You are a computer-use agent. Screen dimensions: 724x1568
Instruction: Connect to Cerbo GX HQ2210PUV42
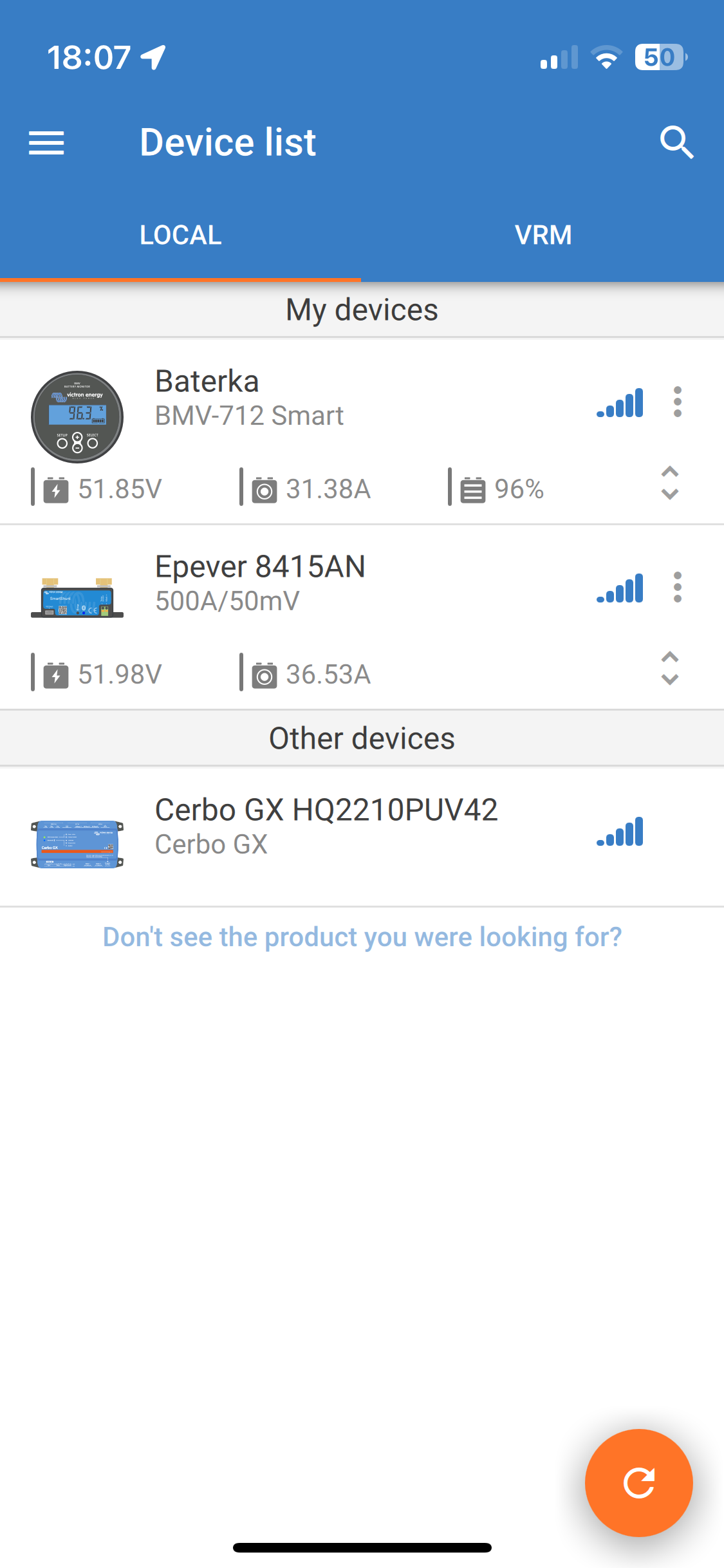point(326,827)
